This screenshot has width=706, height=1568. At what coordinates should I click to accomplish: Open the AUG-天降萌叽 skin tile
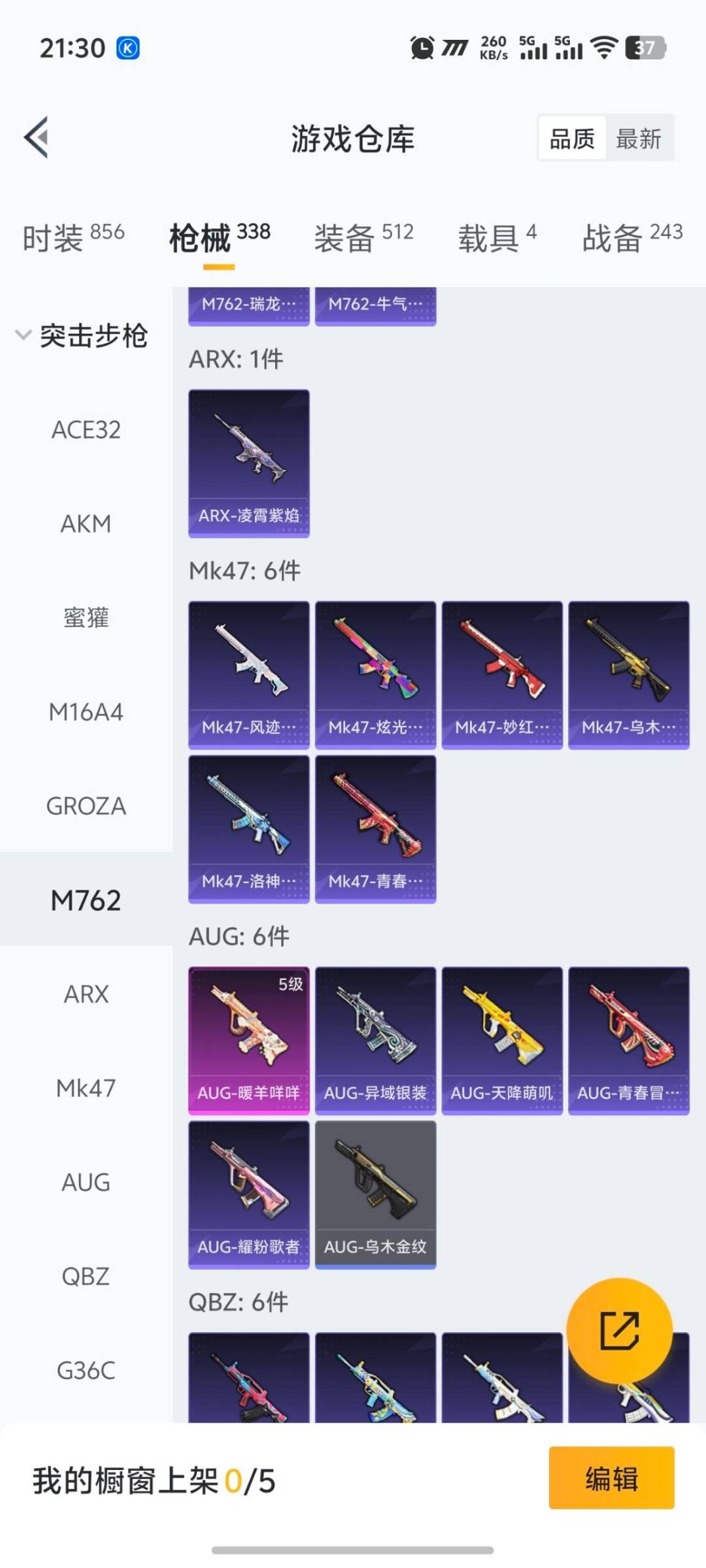[x=502, y=1040]
